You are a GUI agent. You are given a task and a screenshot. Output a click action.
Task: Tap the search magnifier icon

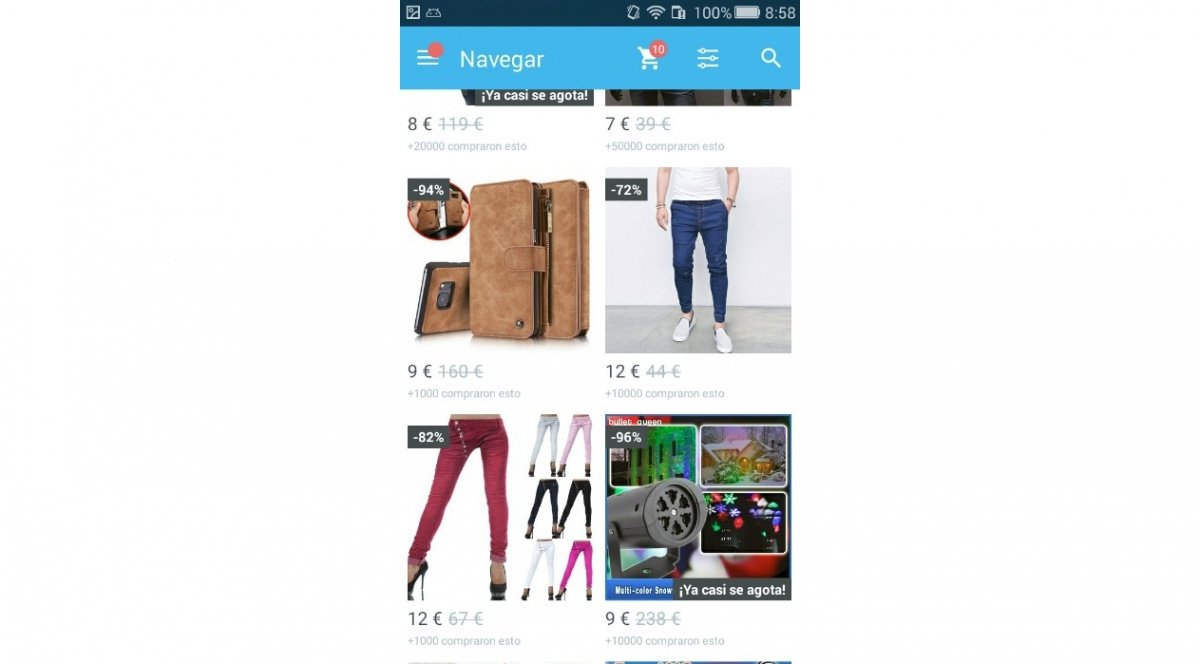770,58
